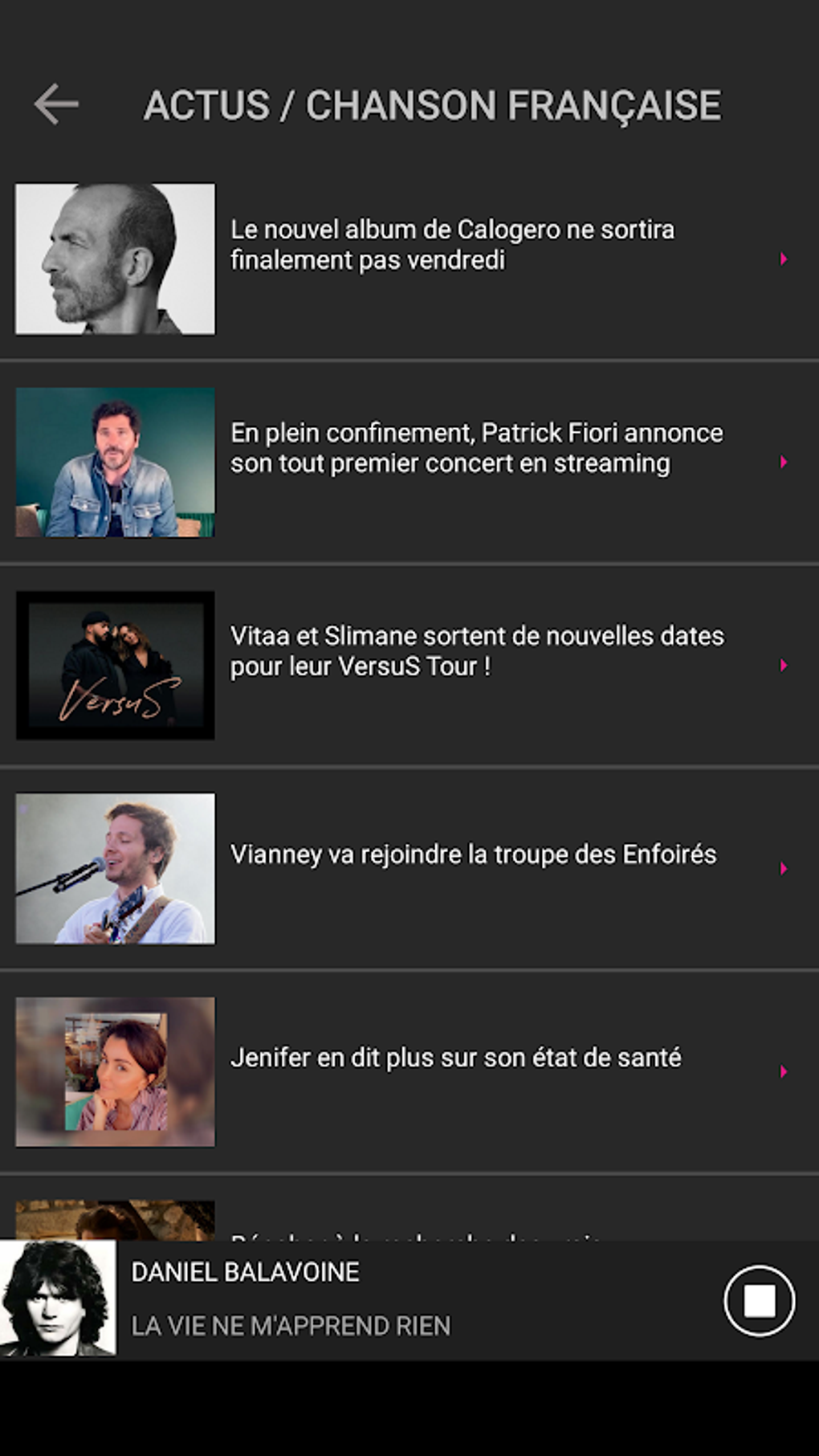Image resolution: width=819 pixels, height=1456 pixels.
Task: Open the now-playing Daniel Balavoine bar
Action: [361, 1299]
